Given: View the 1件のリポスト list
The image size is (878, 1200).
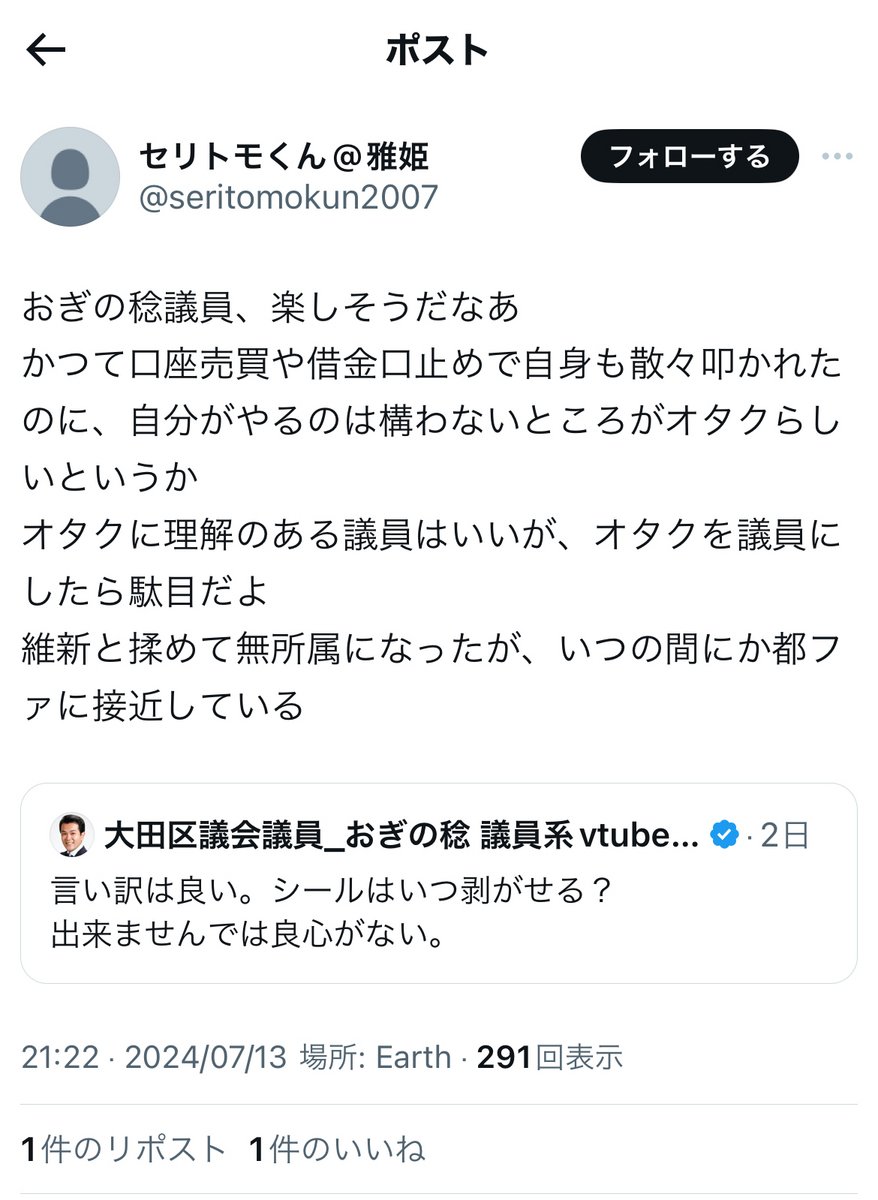Looking at the screenshot, I should coord(124,1150).
